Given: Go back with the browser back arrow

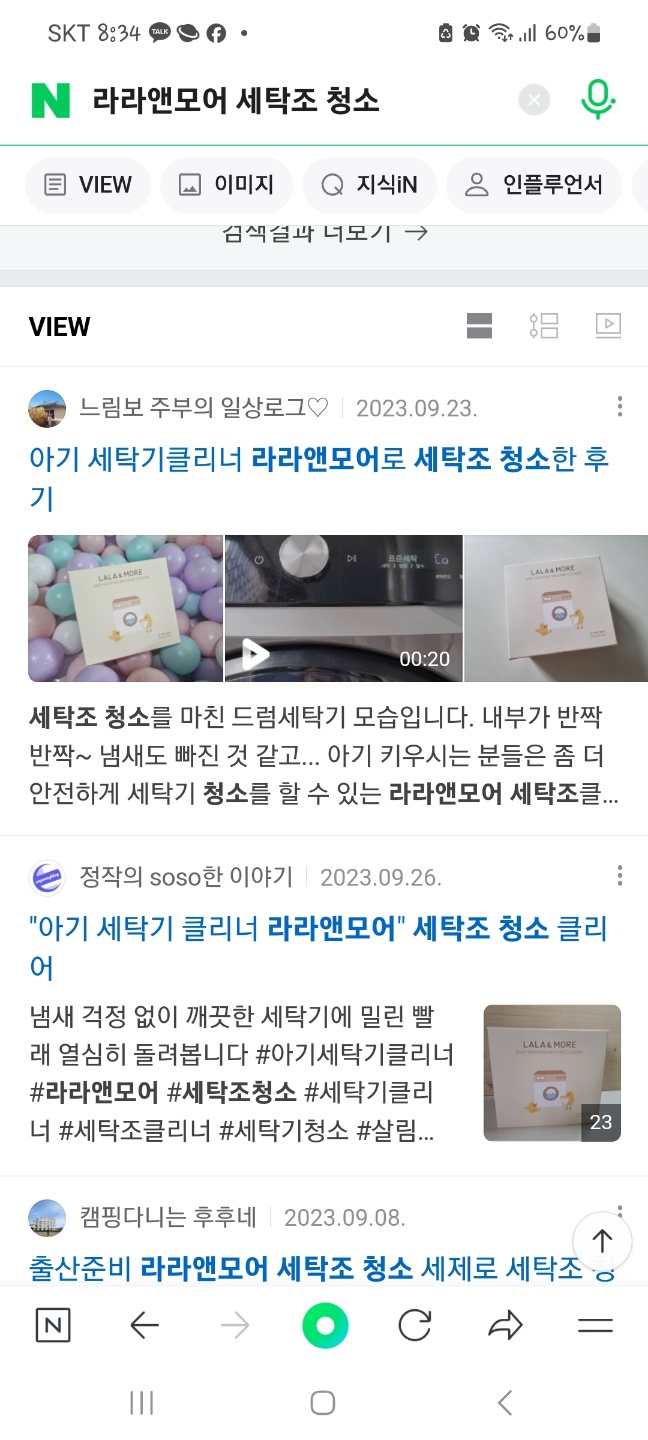Looking at the screenshot, I should pos(145,1326).
